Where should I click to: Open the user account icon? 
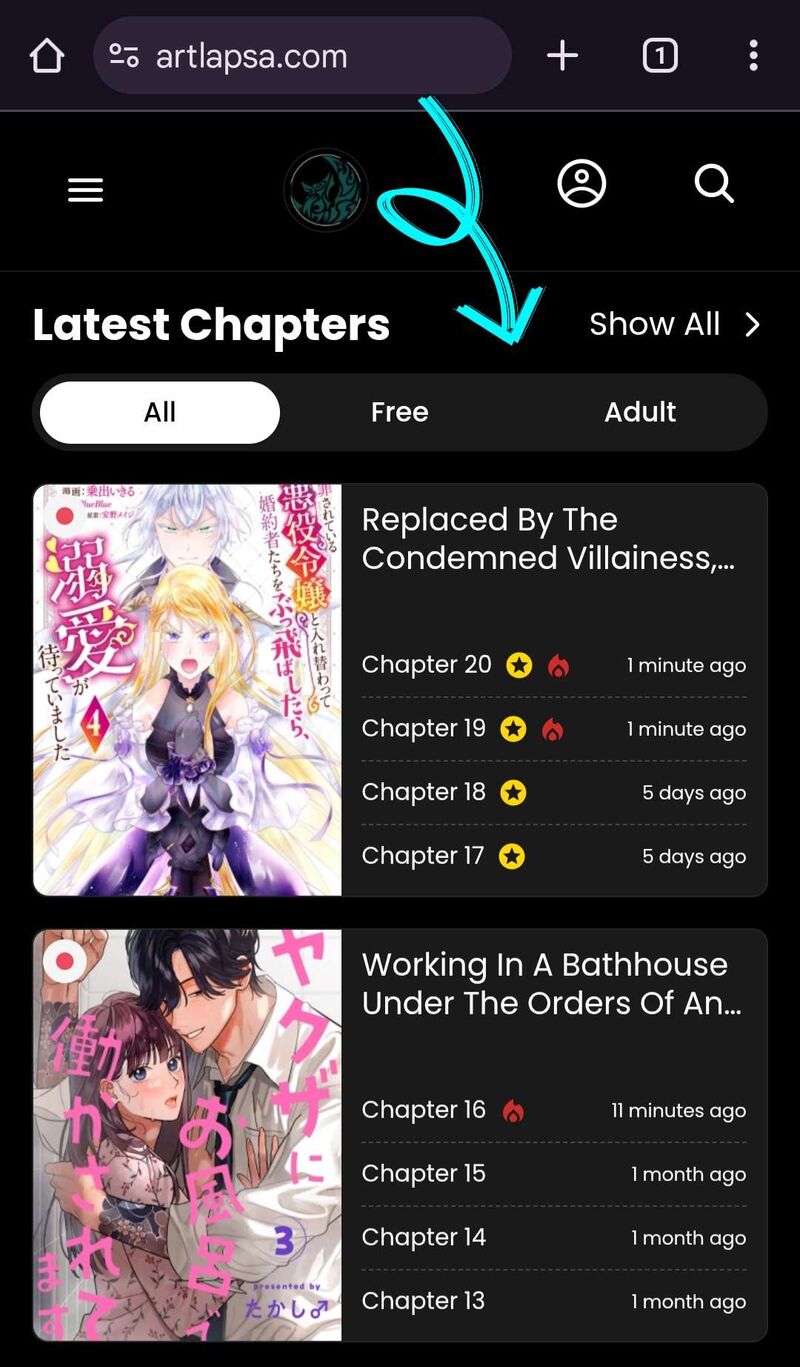tap(582, 184)
